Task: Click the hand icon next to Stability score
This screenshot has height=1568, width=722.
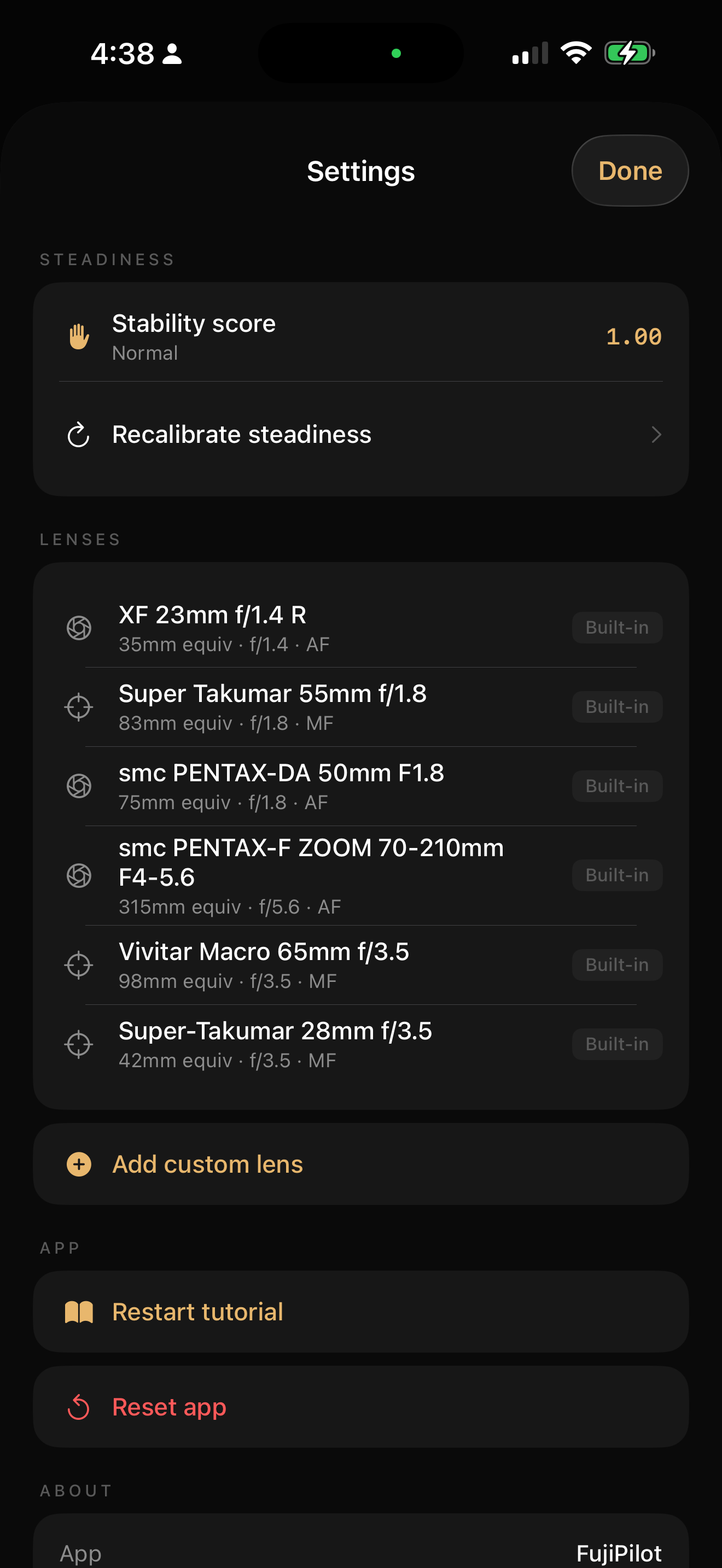Action: (x=78, y=336)
